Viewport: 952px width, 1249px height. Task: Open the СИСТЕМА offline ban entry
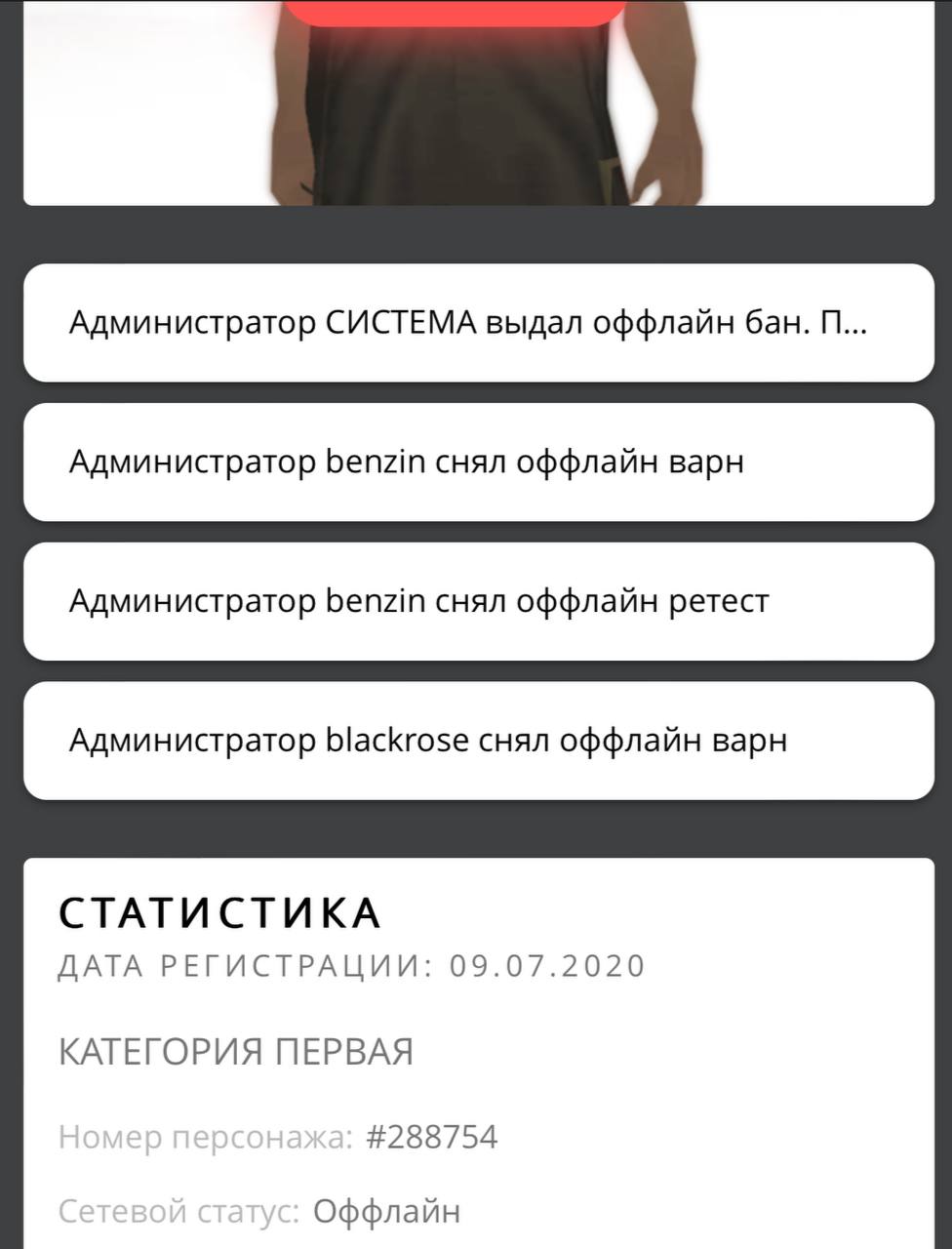(x=478, y=323)
